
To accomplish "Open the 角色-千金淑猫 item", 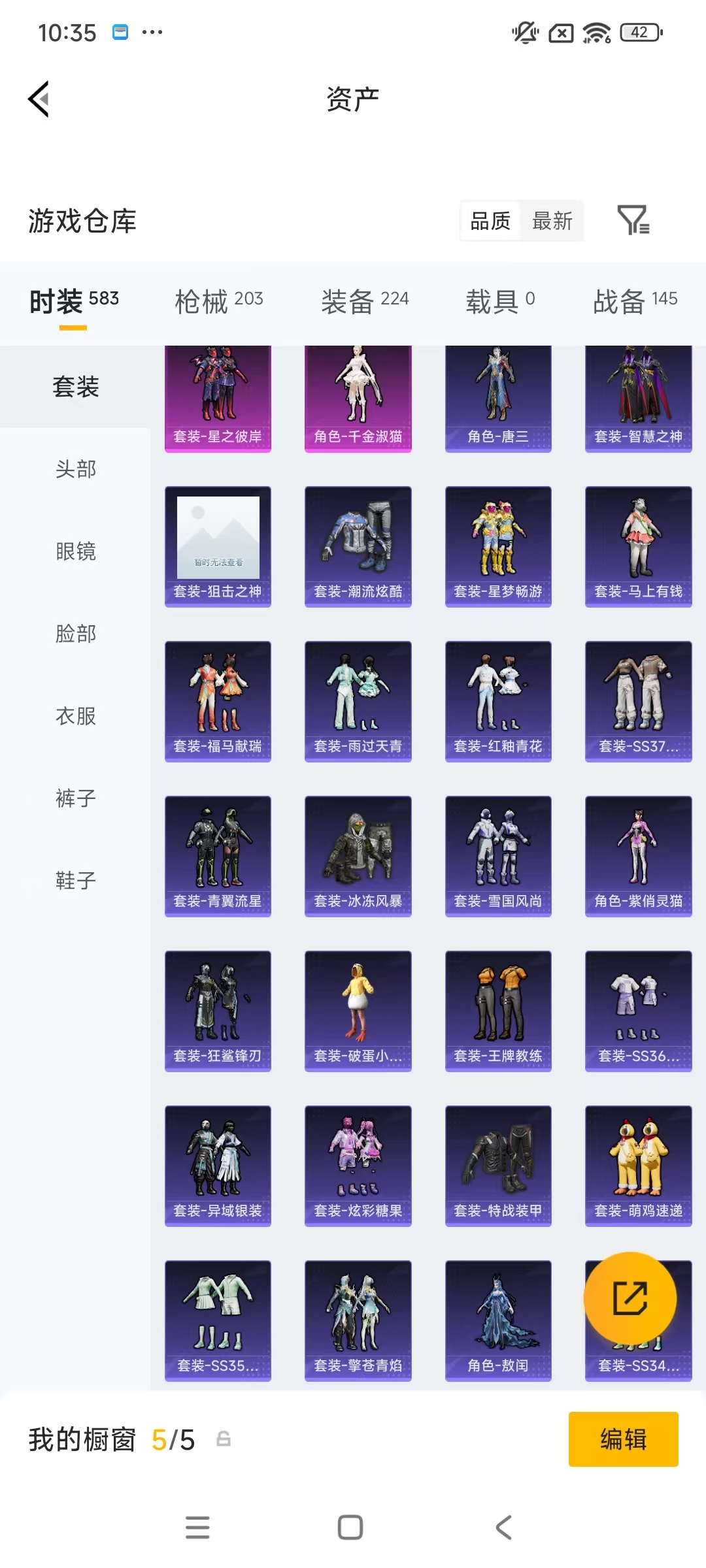I will click(x=358, y=399).
